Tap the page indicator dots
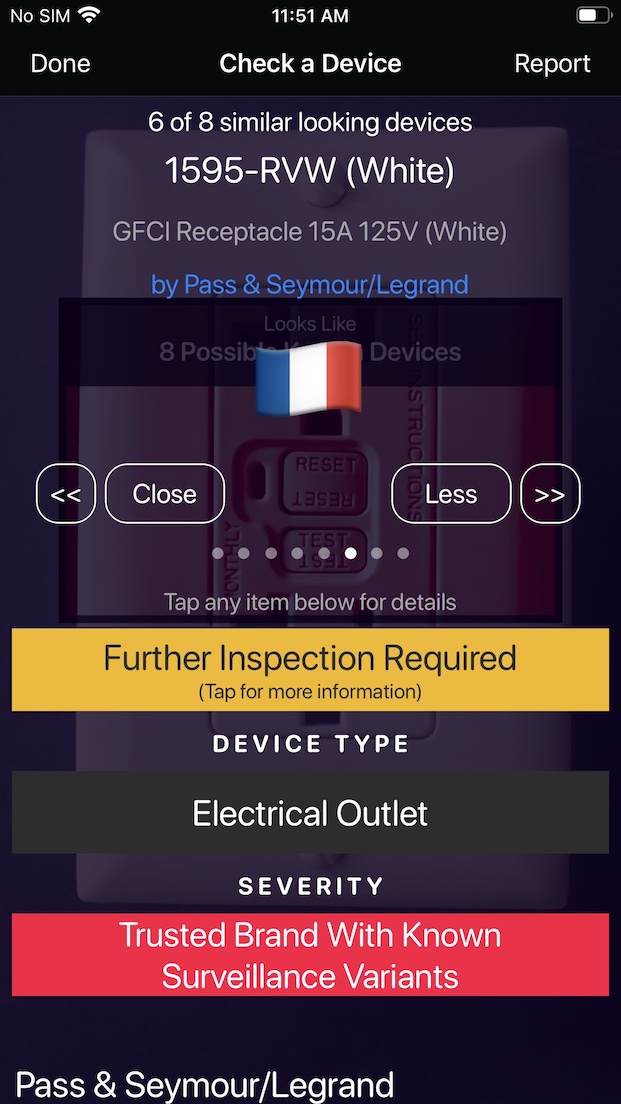 click(x=310, y=552)
